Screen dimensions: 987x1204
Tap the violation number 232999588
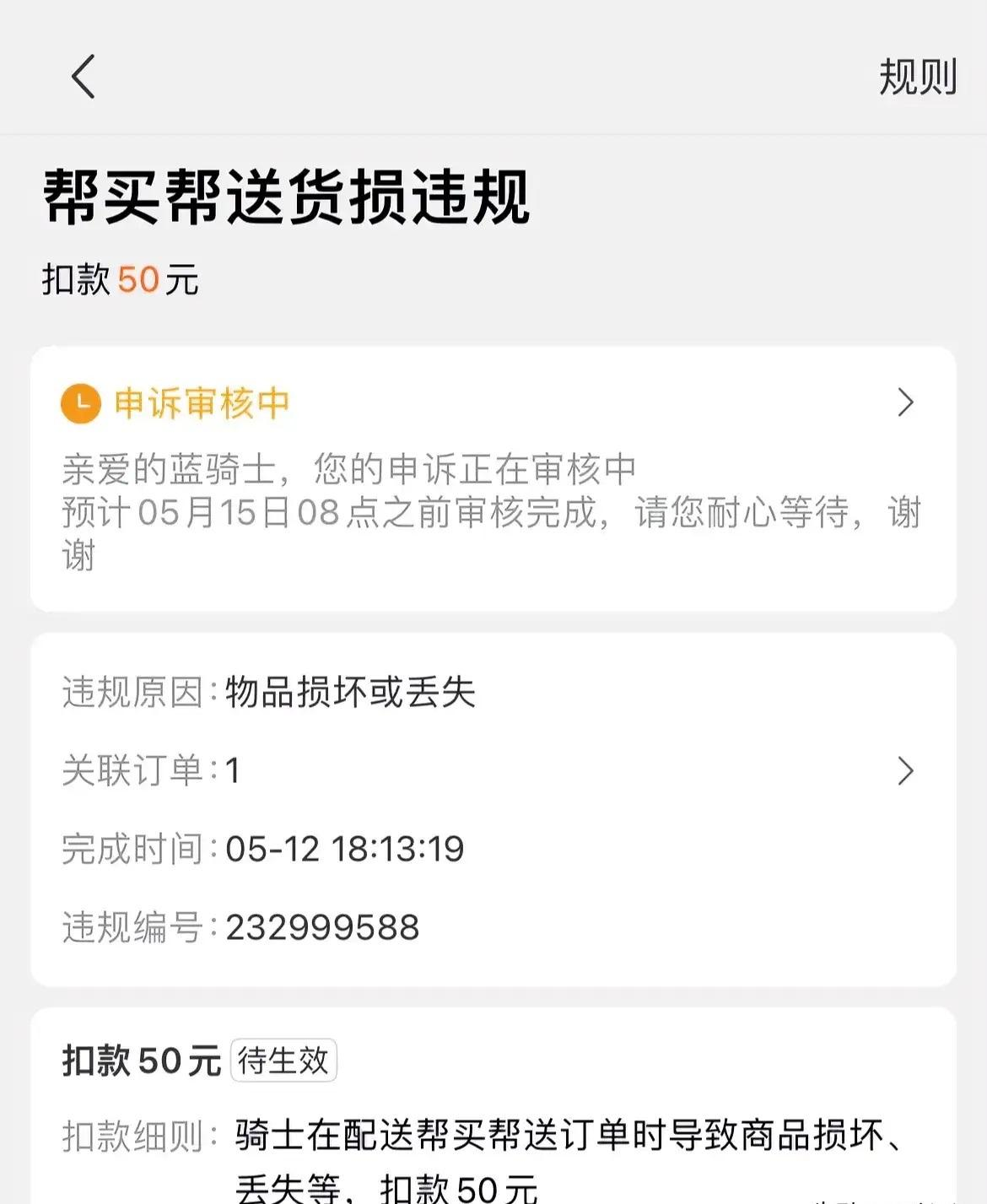click(321, 926)
